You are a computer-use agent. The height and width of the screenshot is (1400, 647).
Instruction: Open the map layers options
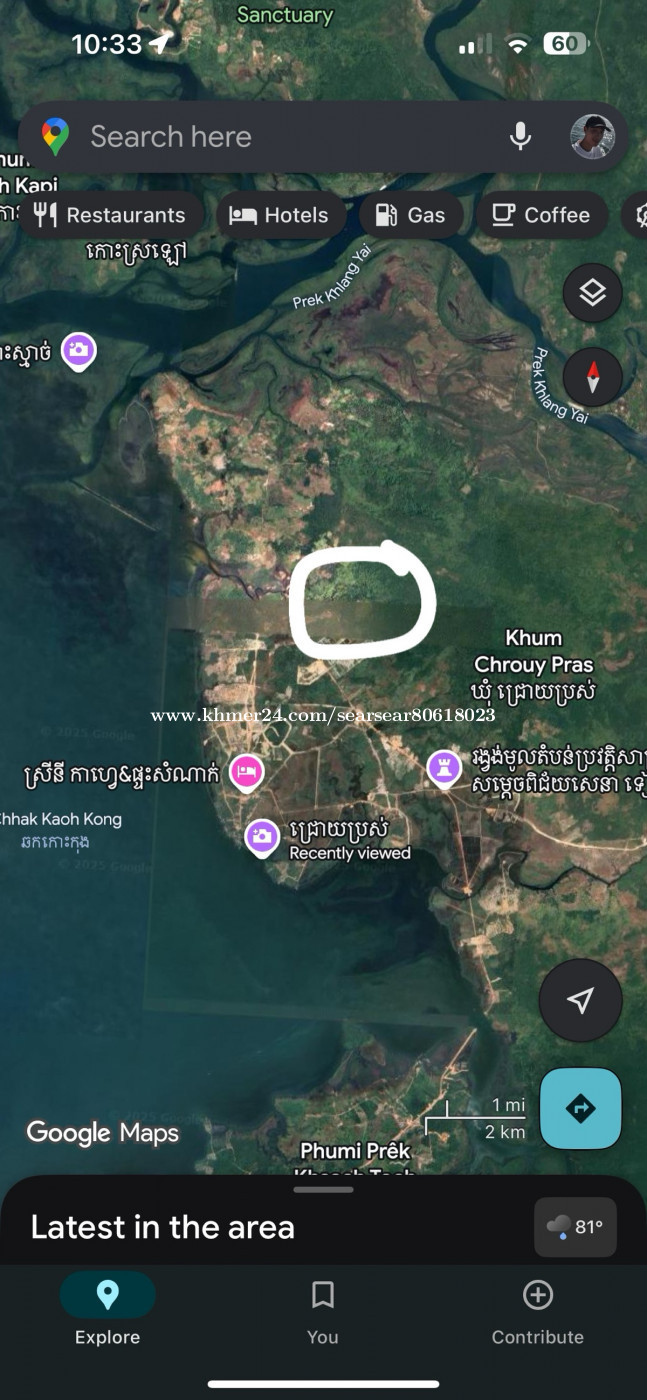[x=592, y=293]
